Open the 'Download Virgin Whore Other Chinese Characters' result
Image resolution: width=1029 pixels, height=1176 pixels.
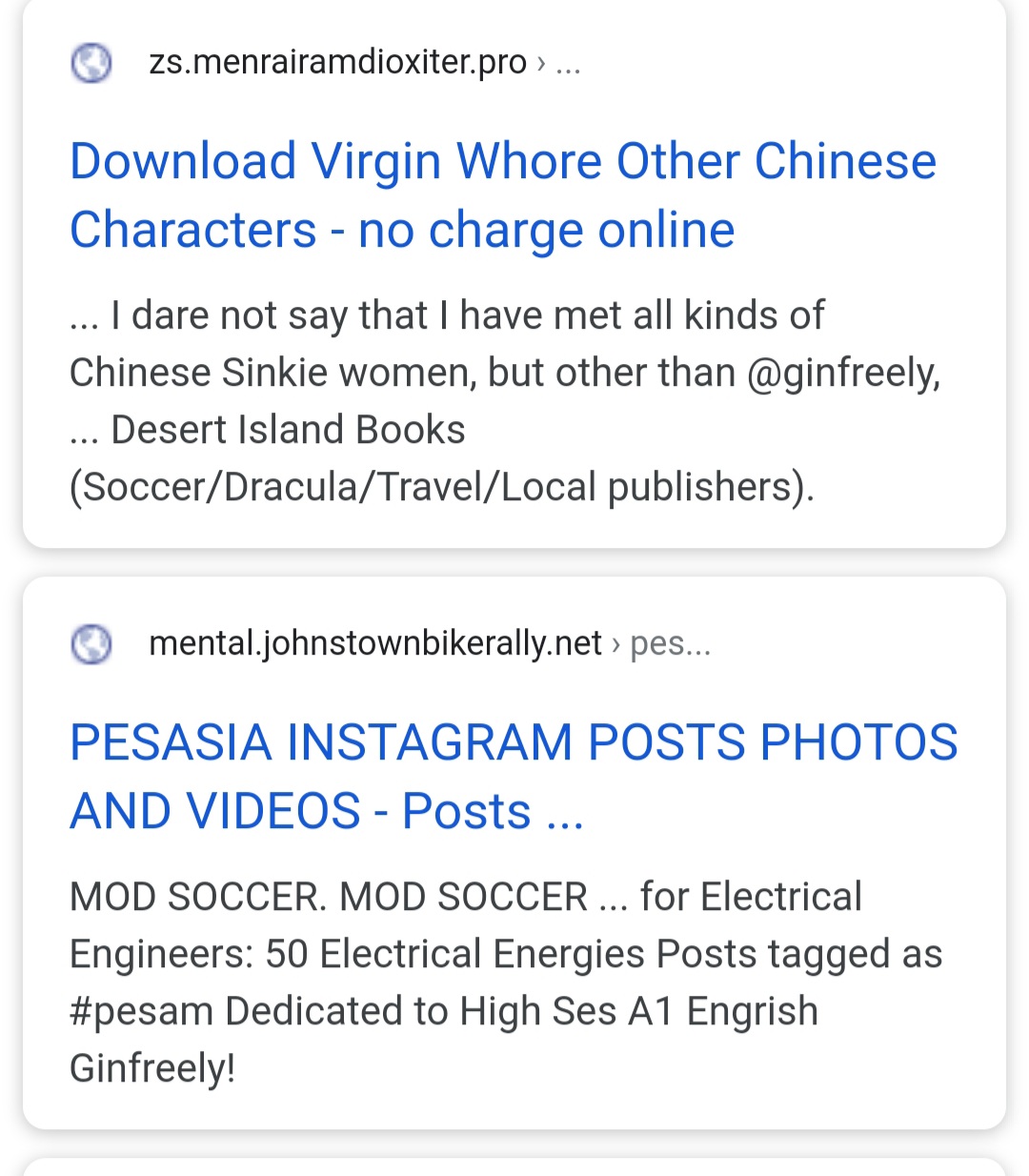[502, 195]
